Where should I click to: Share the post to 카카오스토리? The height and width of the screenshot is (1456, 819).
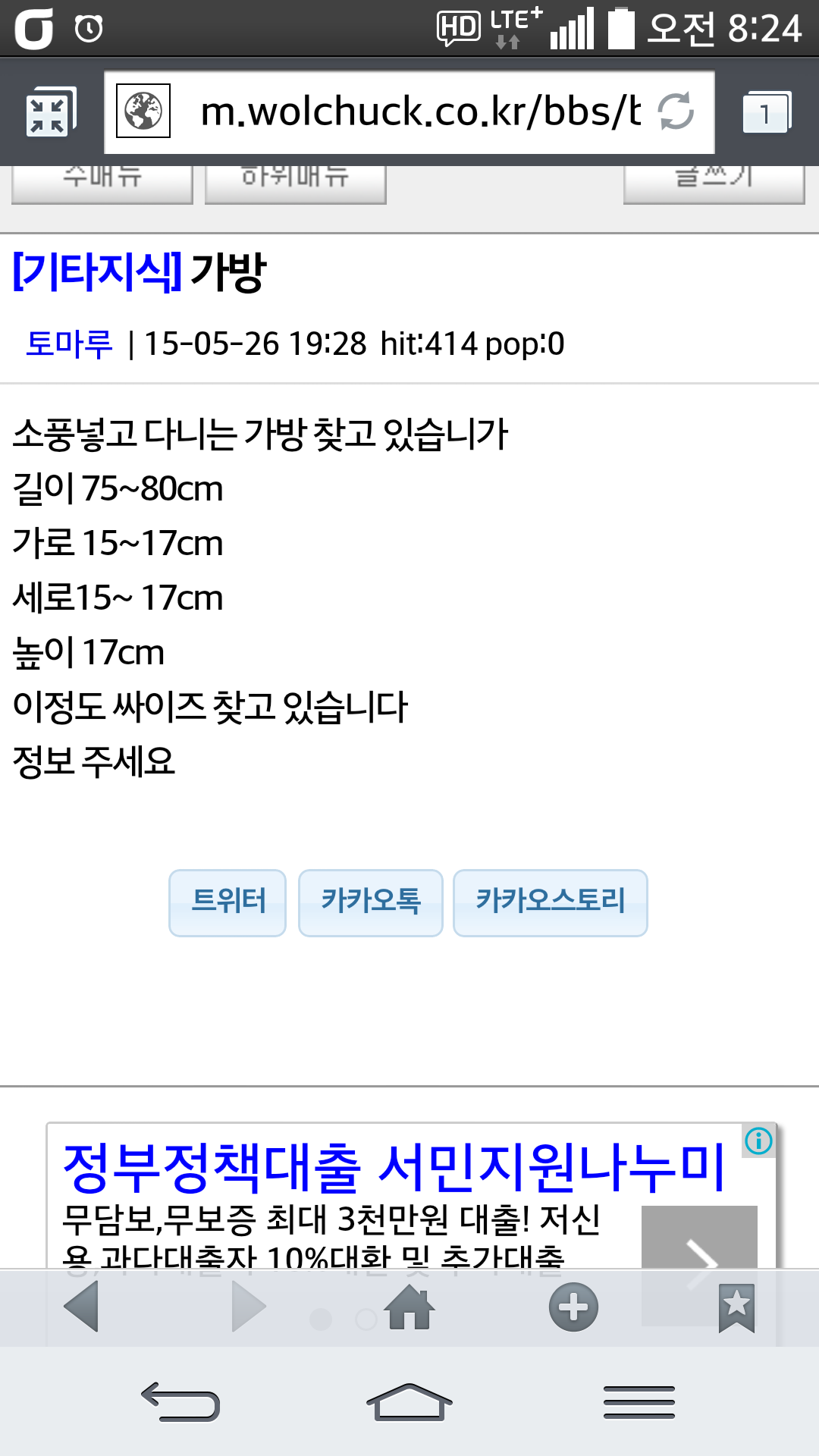coord(550,902)
